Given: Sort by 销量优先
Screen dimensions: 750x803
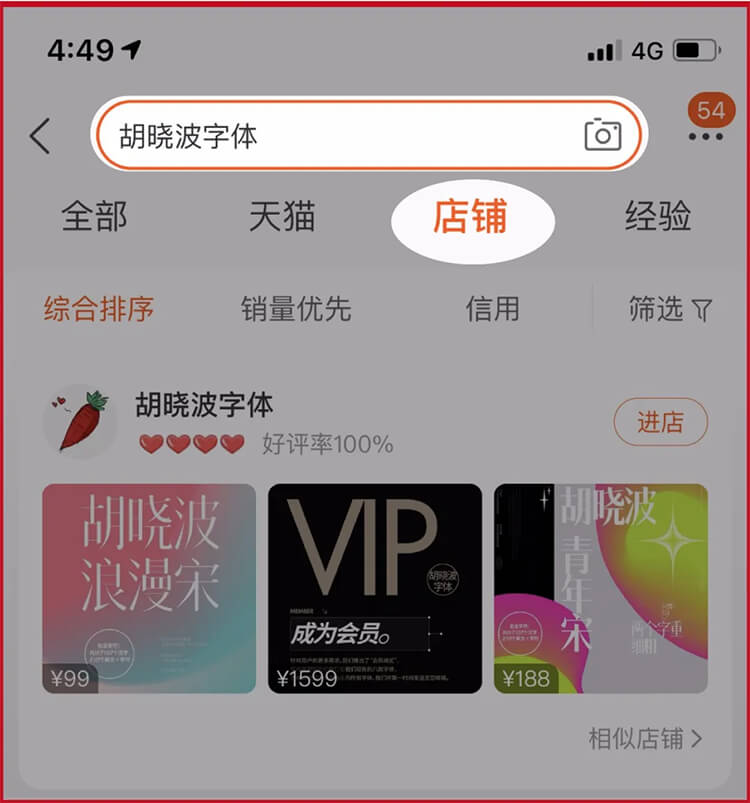Looking at the screenshot, I should coord(296,309).
